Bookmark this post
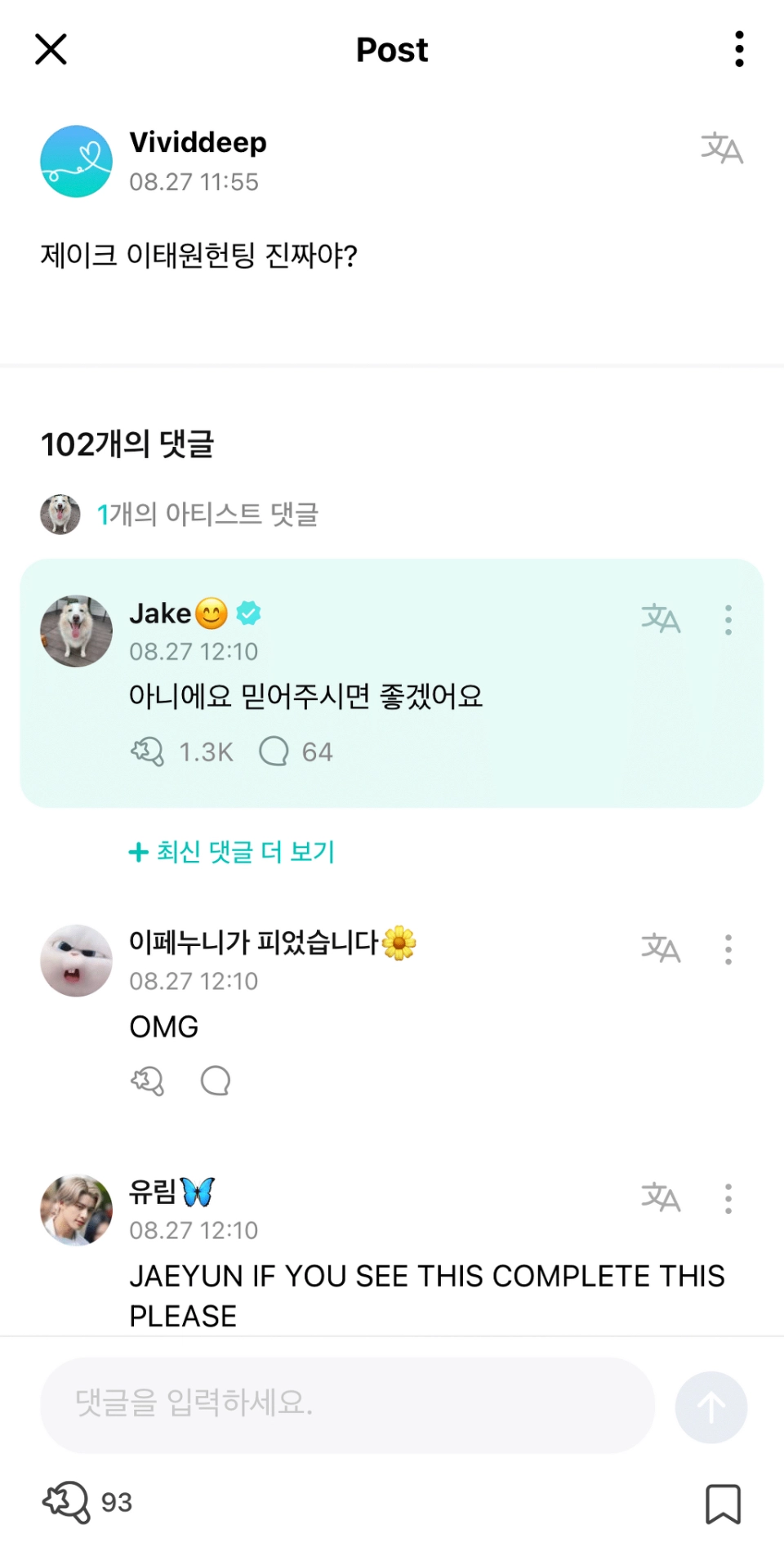Screen dimensions: 784x1565 723,1504
